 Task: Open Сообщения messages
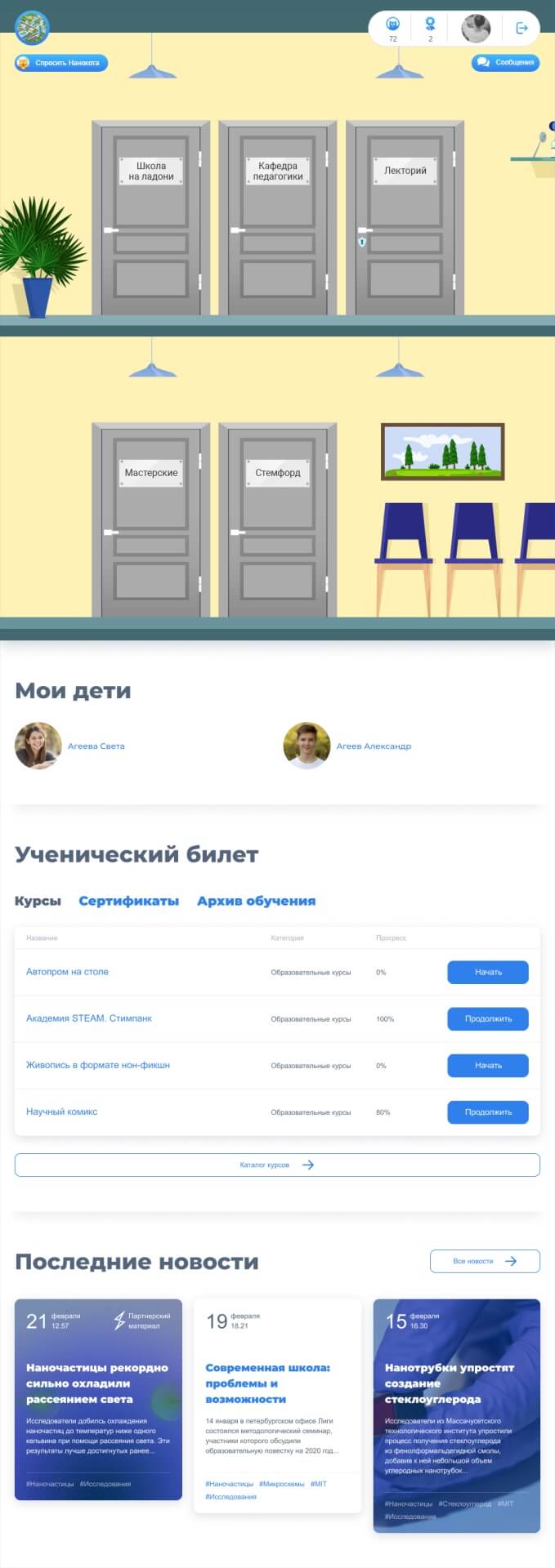[x=506, y=62]
